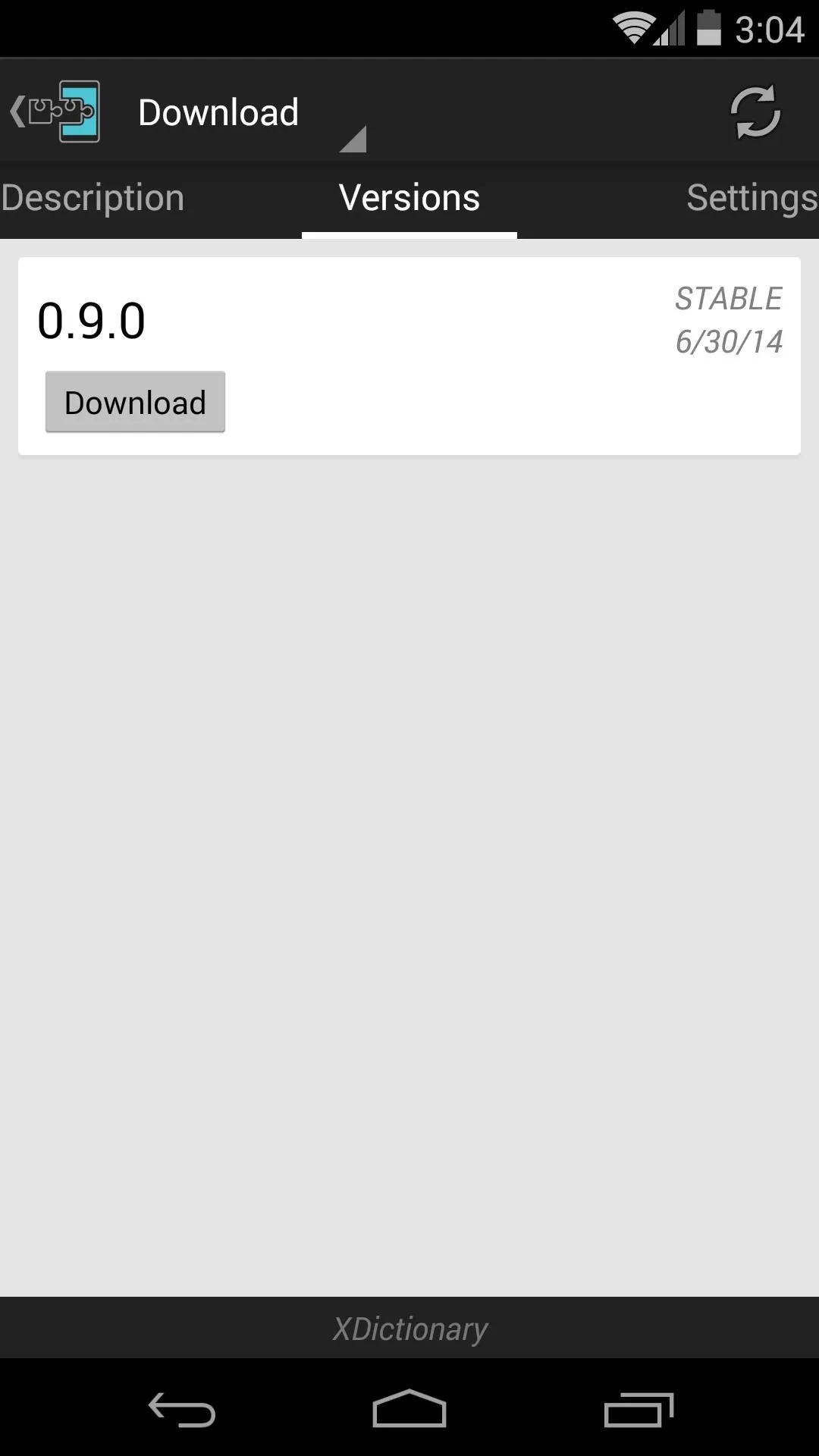819x1456 pixels.
Task: Go to the home screen
Action: [x=409, y=1408]
